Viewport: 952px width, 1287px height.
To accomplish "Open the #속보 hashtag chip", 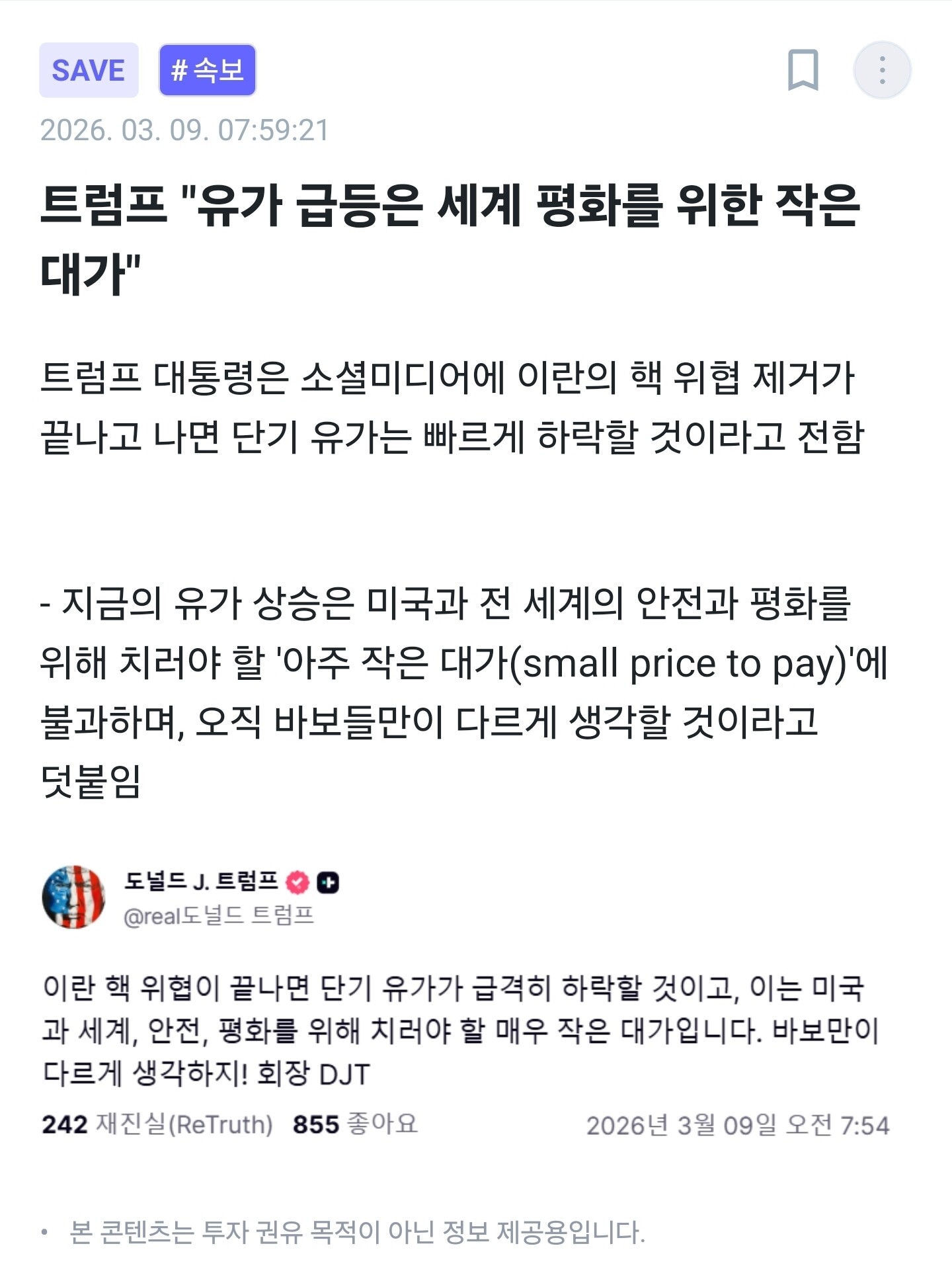I will pyautogui.click(x=208, y=70).
